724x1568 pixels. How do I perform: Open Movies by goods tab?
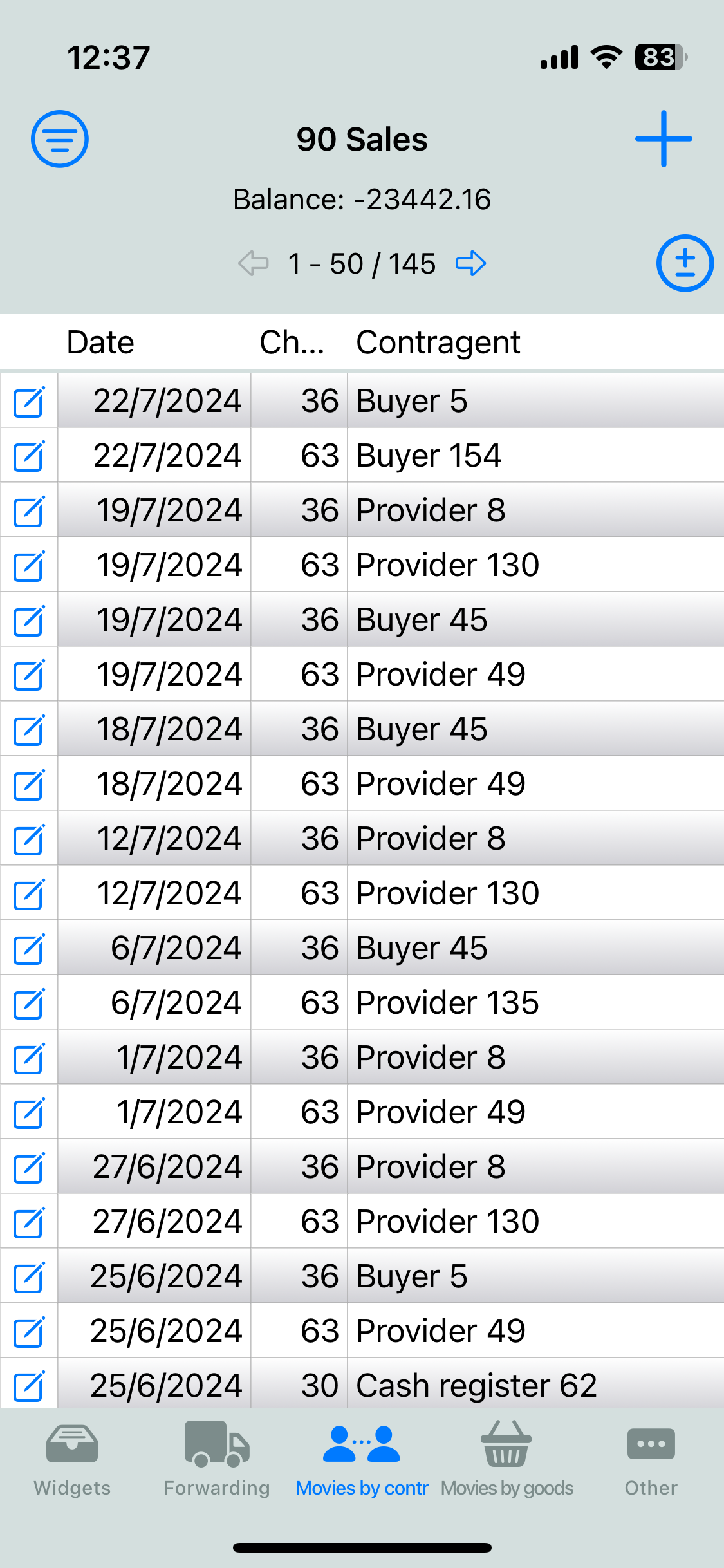coord(506,1459)
